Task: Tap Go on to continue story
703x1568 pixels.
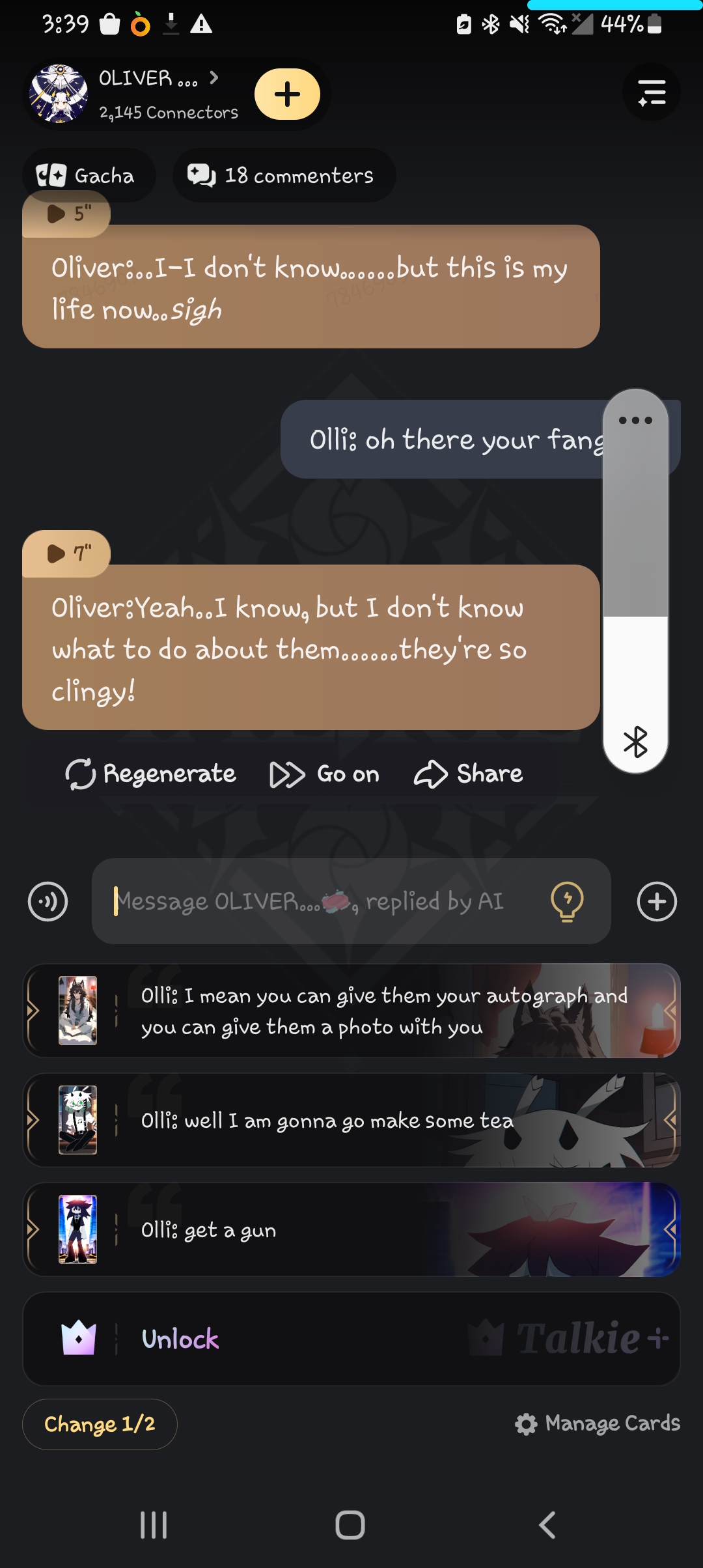Action: (325, 774)
